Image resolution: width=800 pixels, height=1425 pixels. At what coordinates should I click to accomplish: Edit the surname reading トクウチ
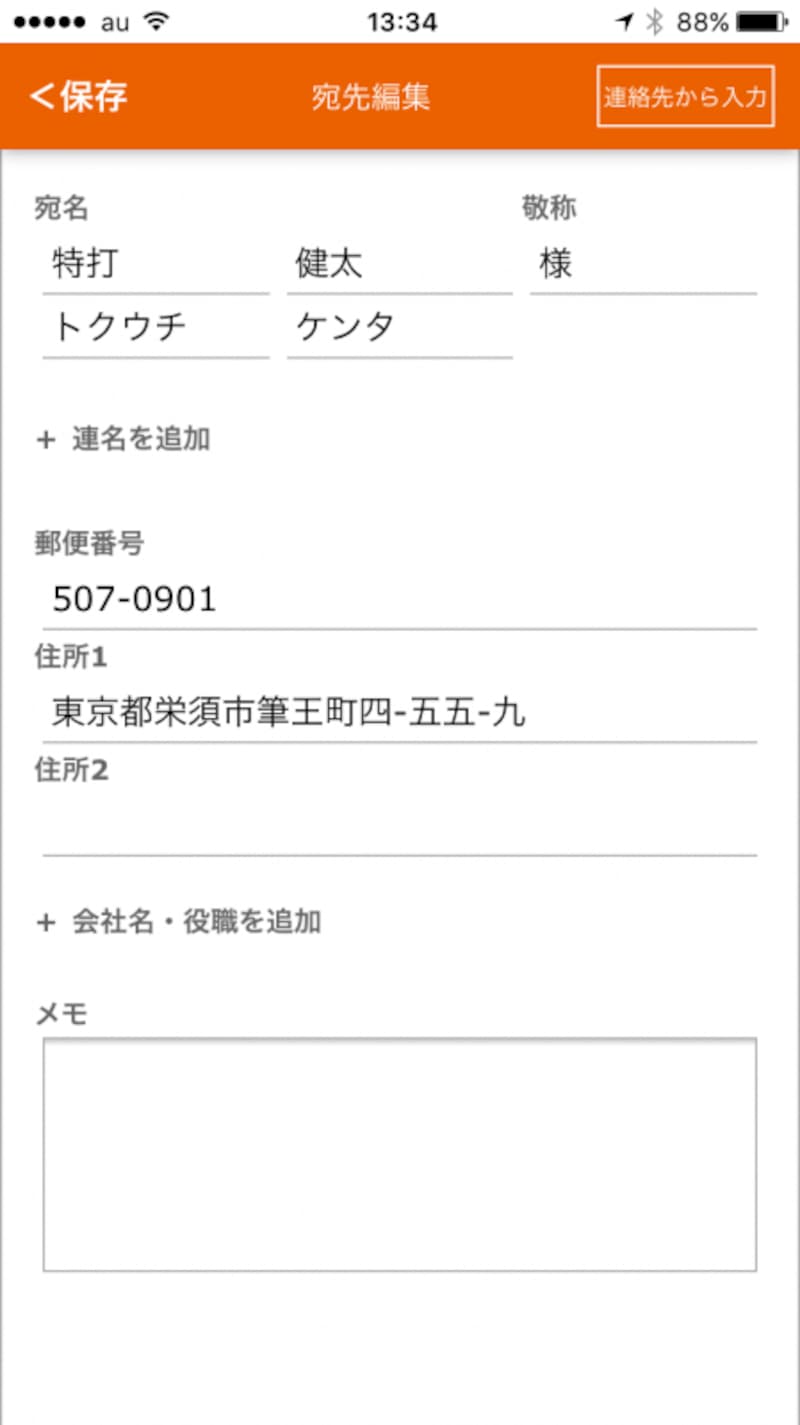tap(155, 328)
